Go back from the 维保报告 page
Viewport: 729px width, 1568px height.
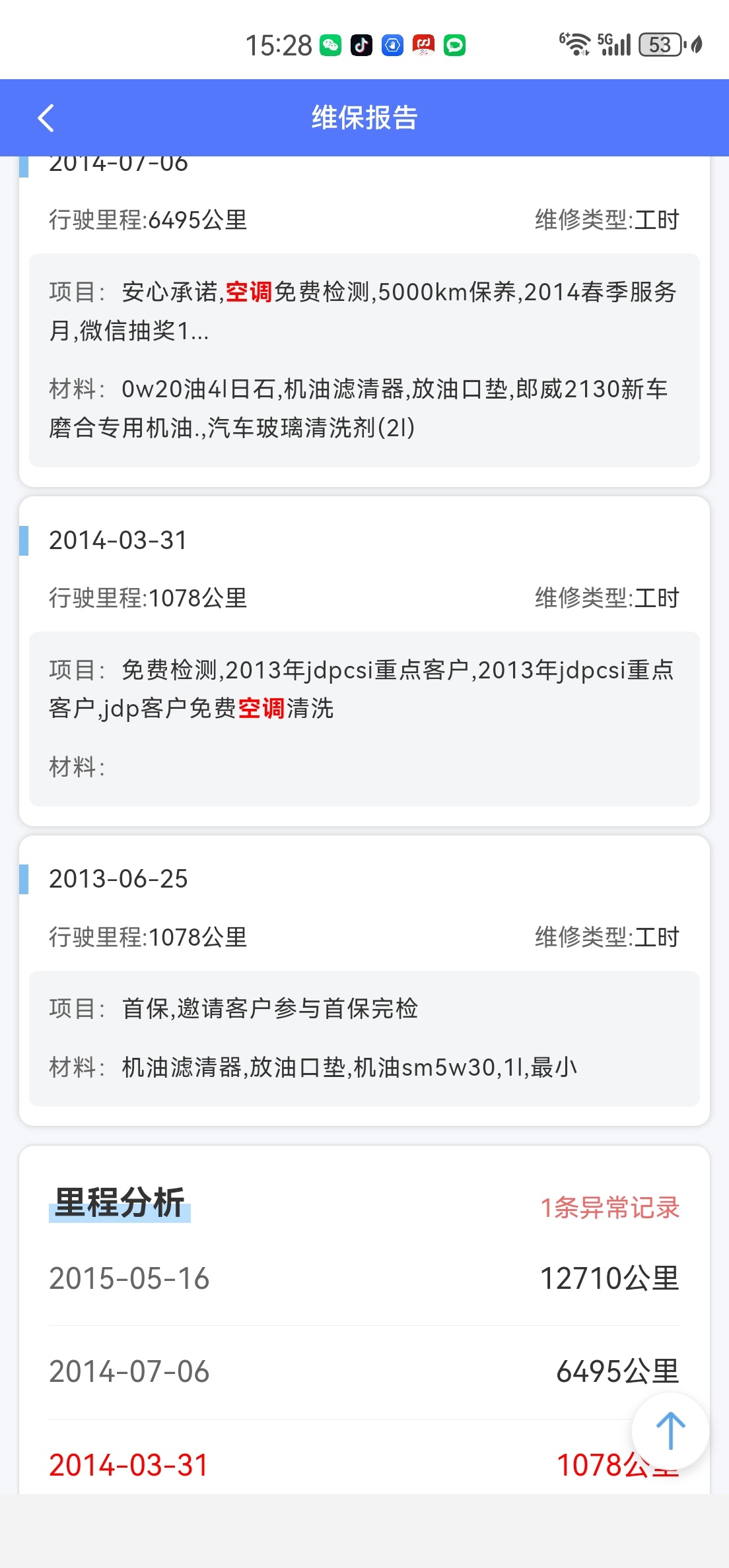[46, 118]
